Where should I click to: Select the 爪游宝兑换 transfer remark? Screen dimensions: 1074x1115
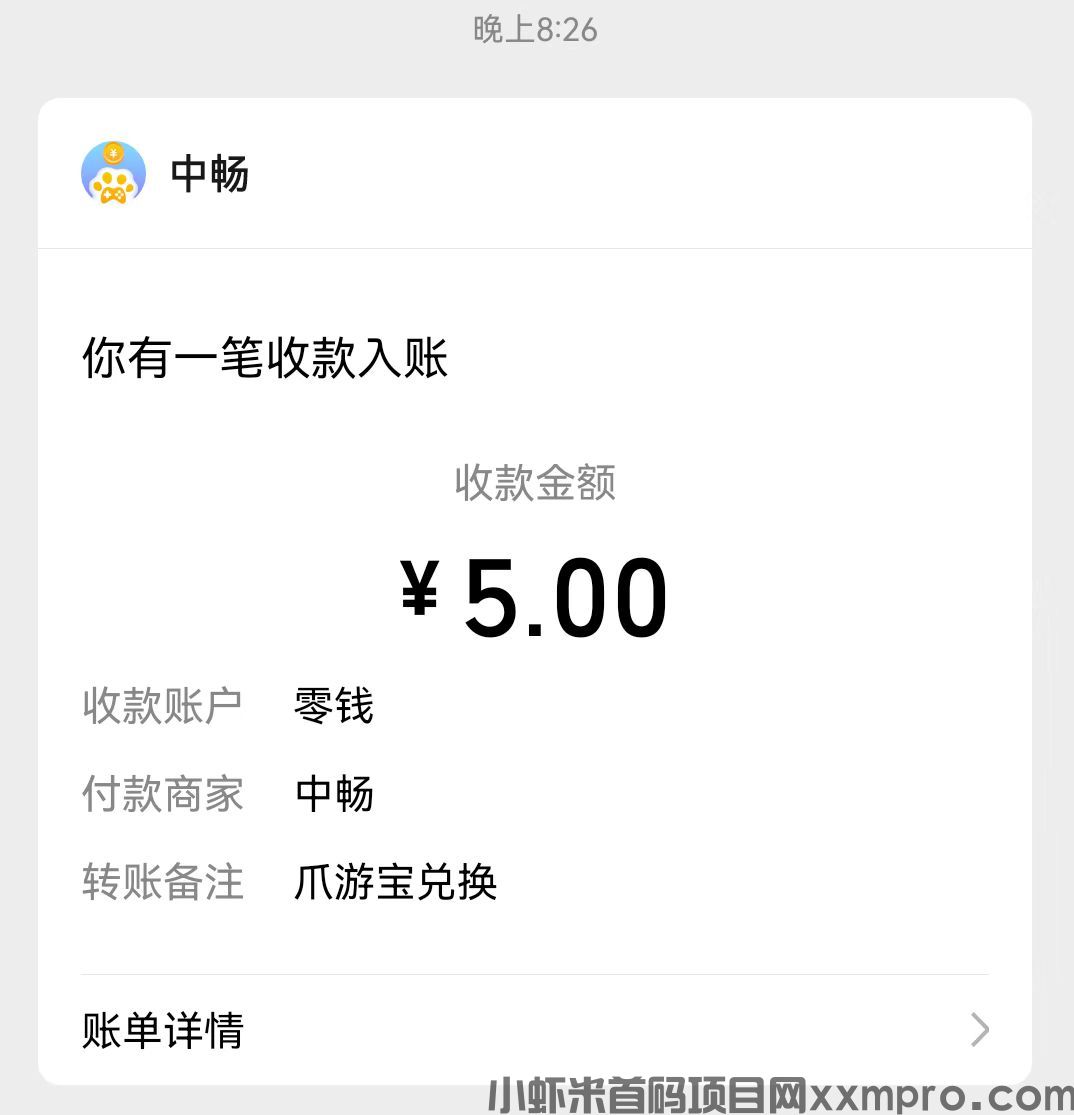[x=396, y=883]
